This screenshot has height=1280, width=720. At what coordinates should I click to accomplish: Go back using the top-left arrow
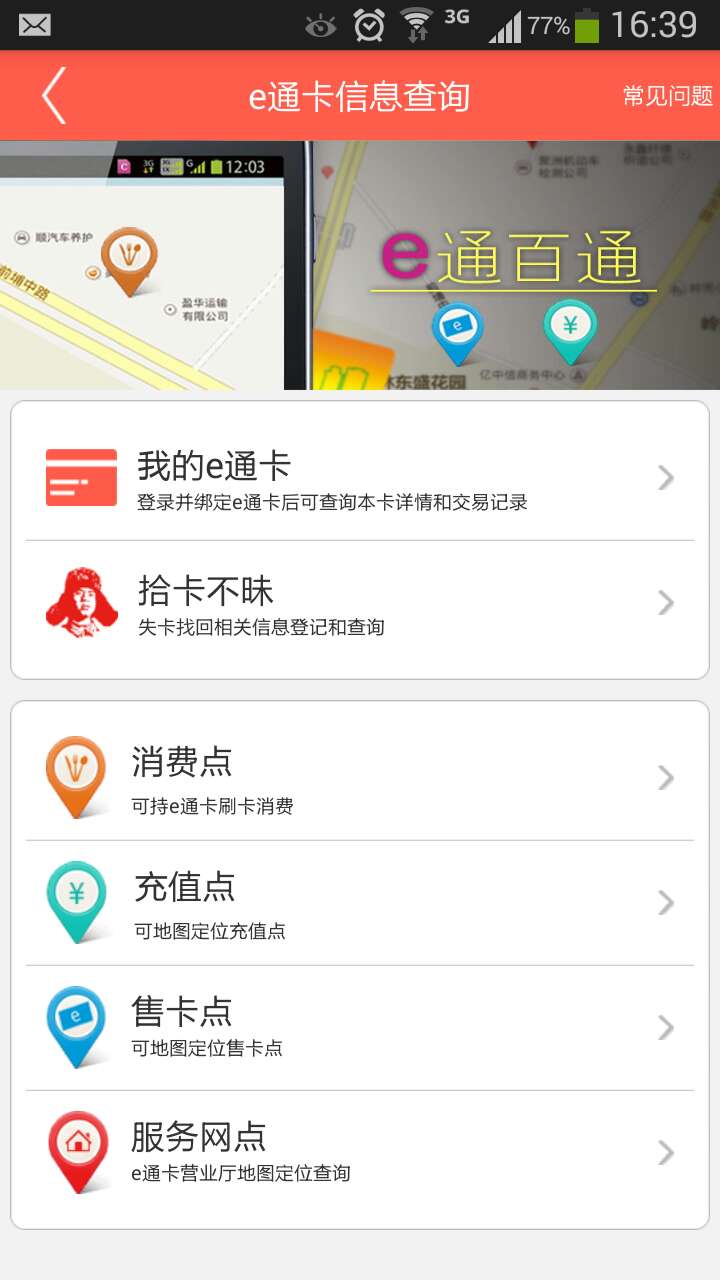pyautogui.click(x=54, y=96)
